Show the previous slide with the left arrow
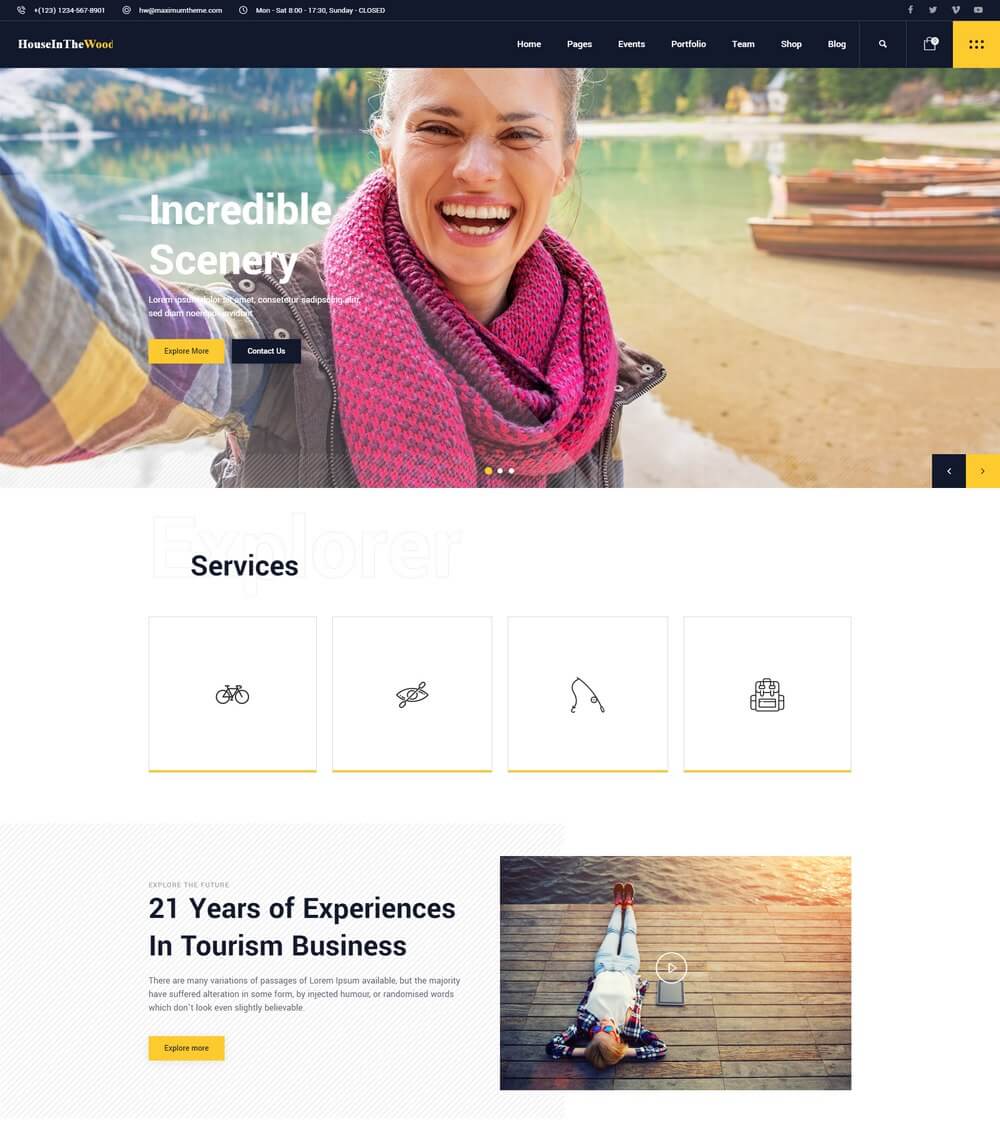The width and height of the screenshot is (1000, 1129). click(949, 471)
